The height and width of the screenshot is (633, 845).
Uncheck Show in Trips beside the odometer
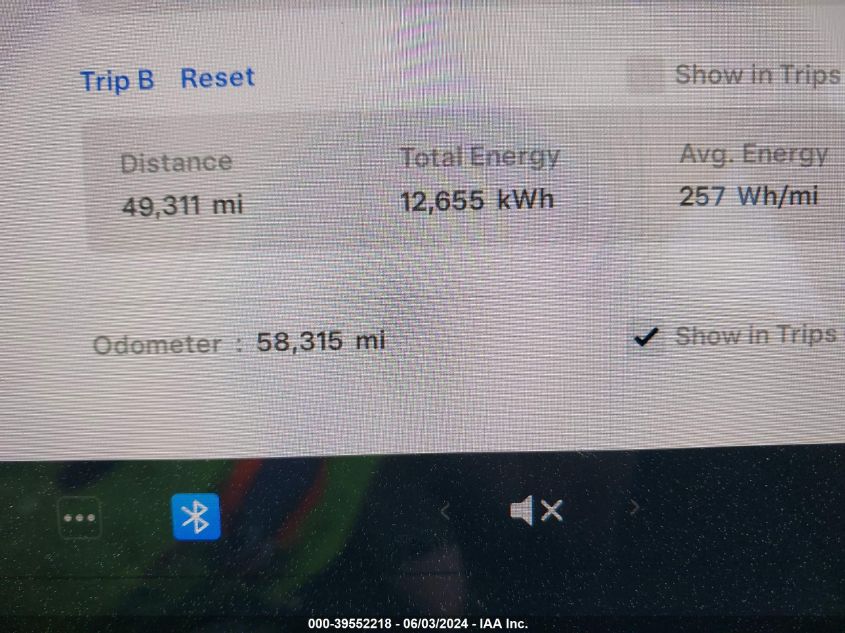(647, 338)
